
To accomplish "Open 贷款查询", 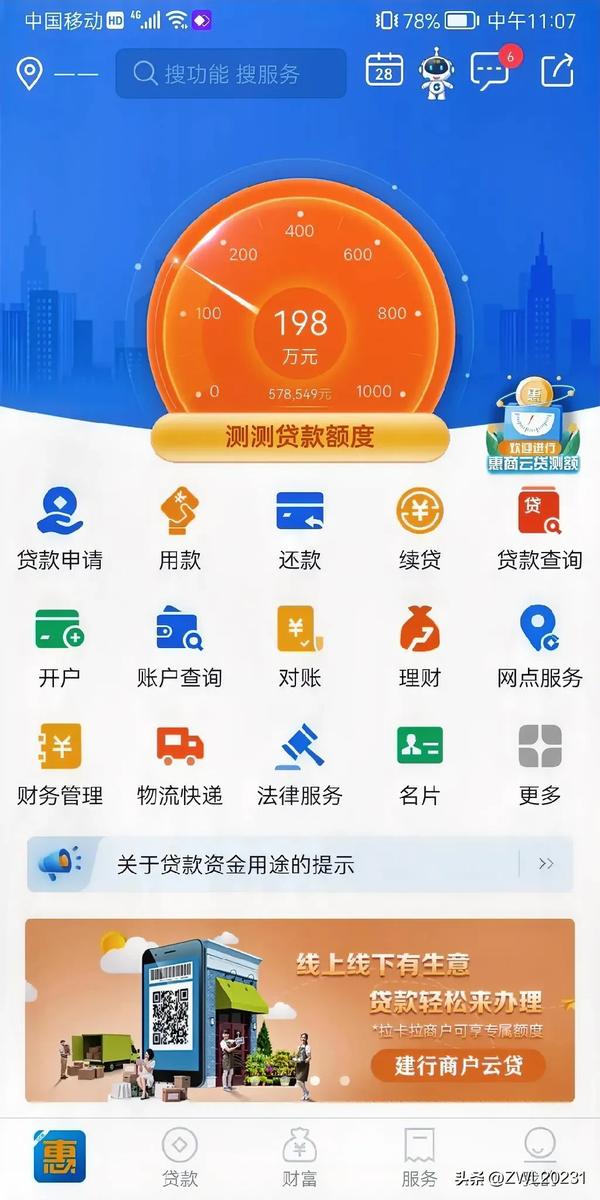I will tap(540, 530).
